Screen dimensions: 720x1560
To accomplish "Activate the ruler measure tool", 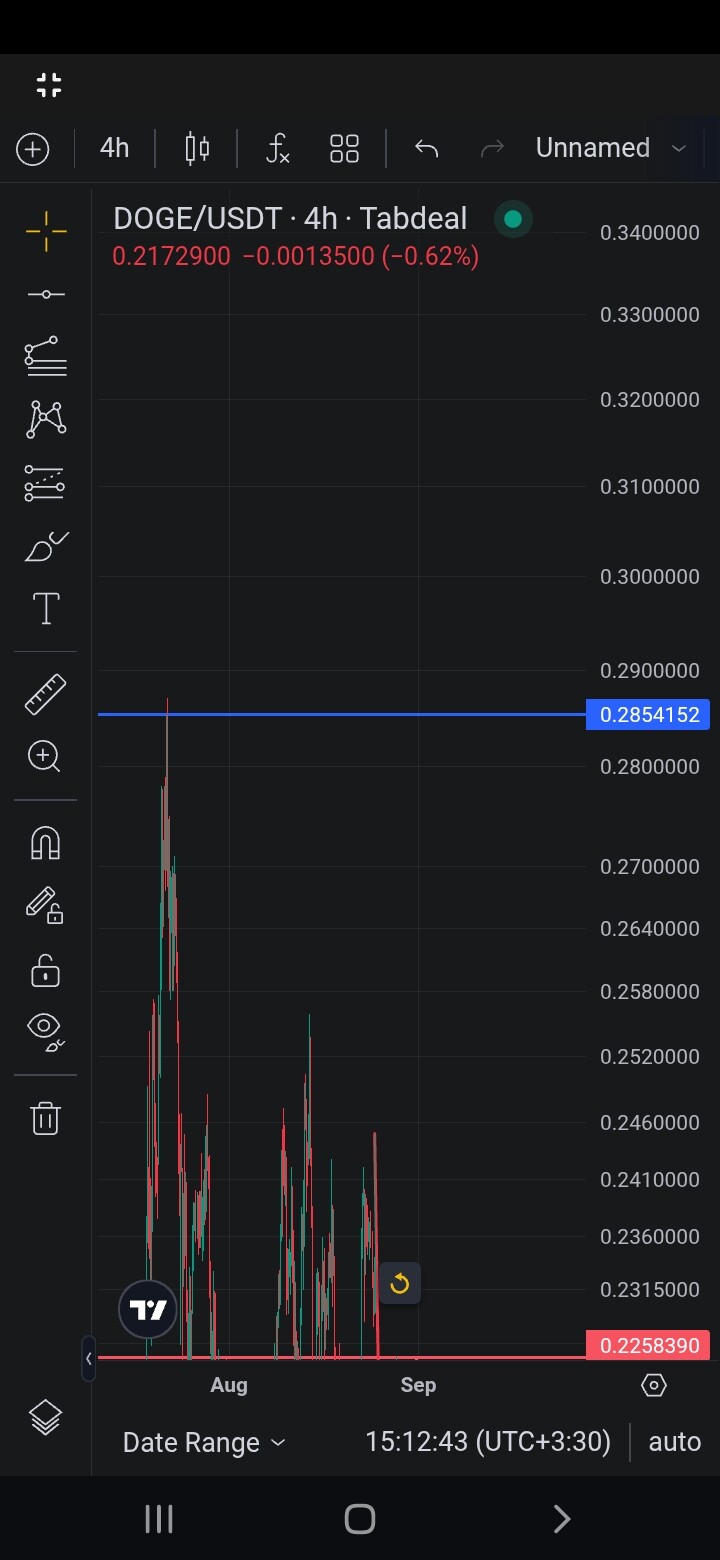I will (x=45, y=694).
